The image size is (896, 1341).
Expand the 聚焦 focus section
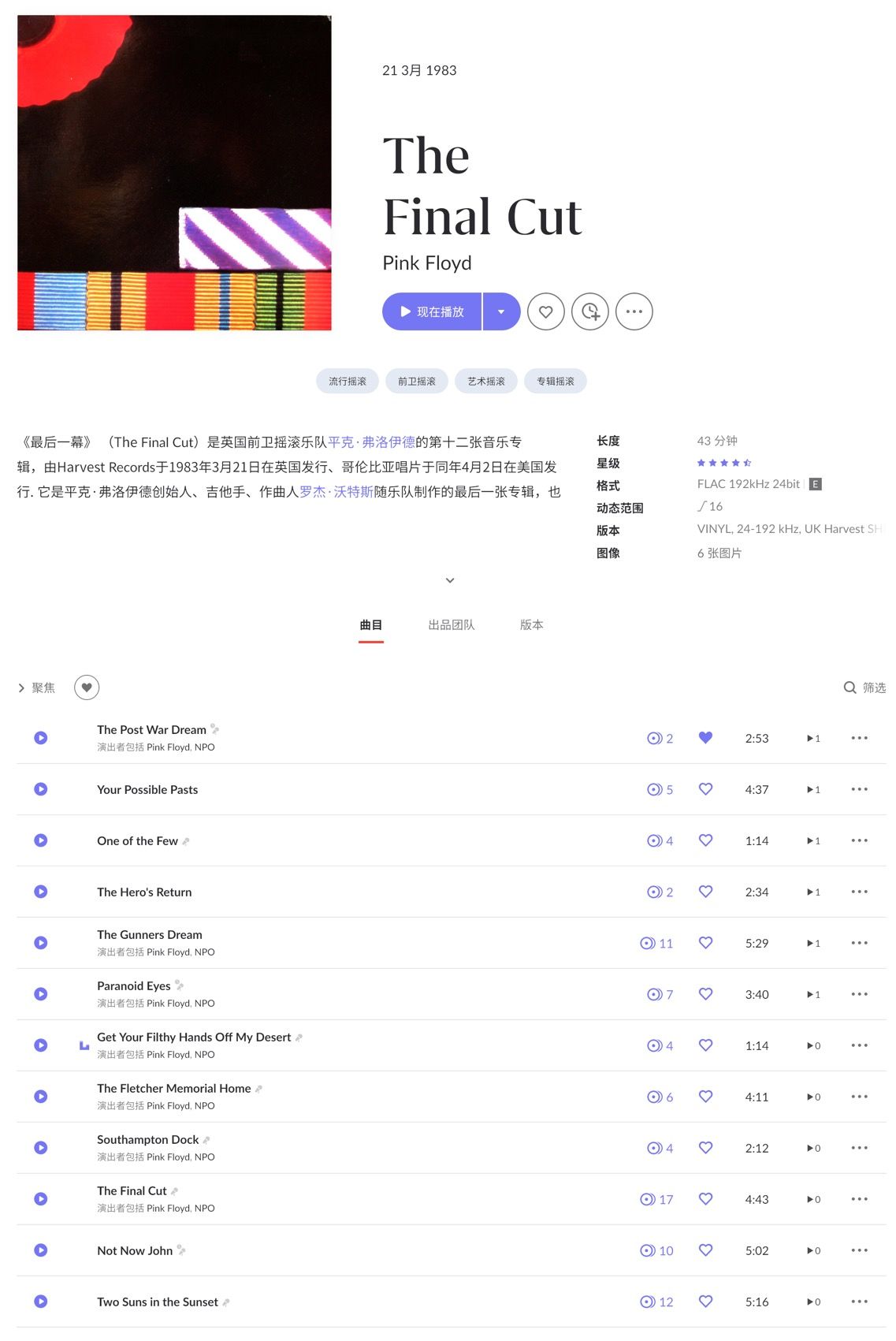36,687
